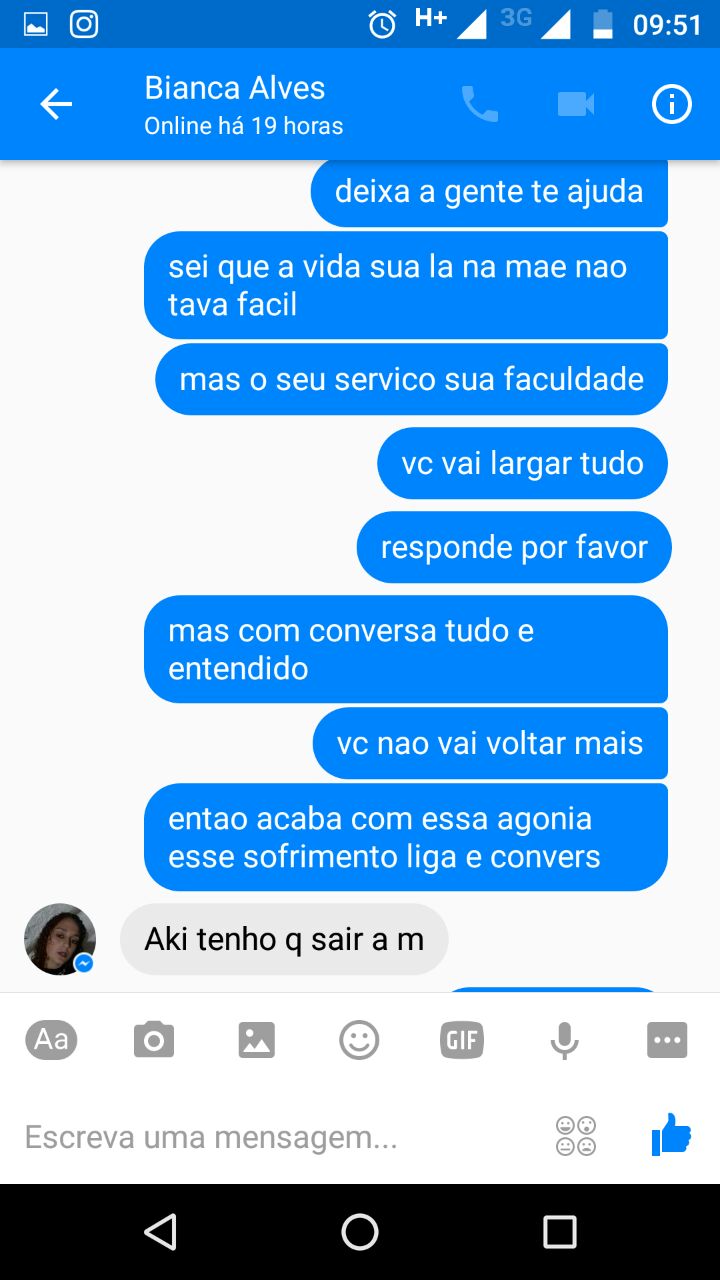Open the photo gallery picker
720x1280 pixels.
point(257,1041)
